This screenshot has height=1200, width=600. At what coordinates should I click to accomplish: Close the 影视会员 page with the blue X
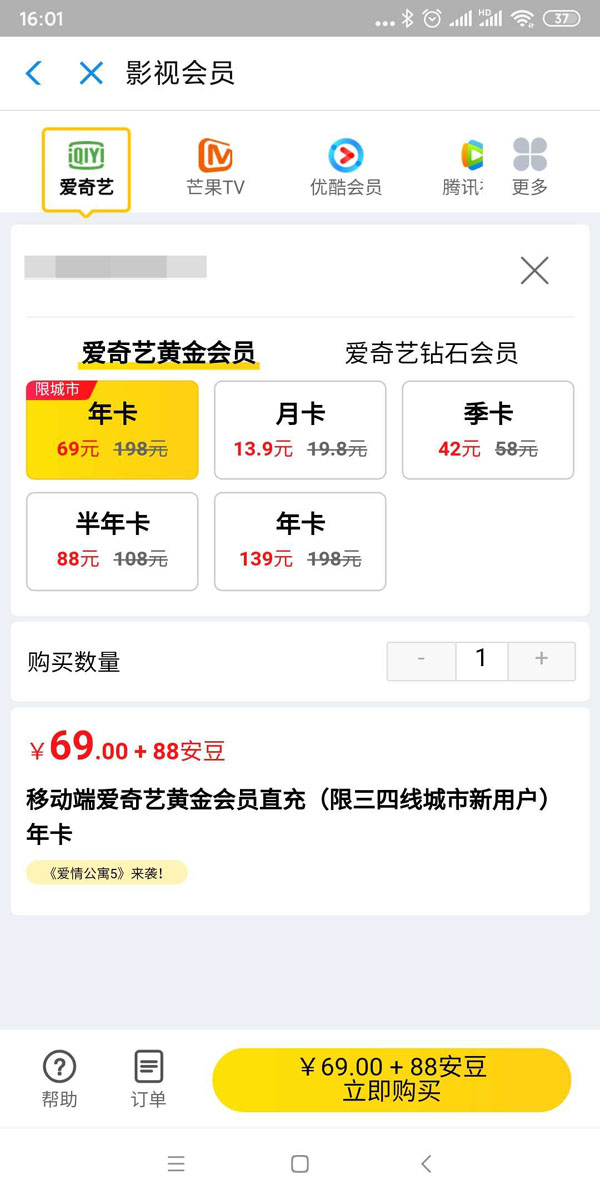click(x=91, y=73)
